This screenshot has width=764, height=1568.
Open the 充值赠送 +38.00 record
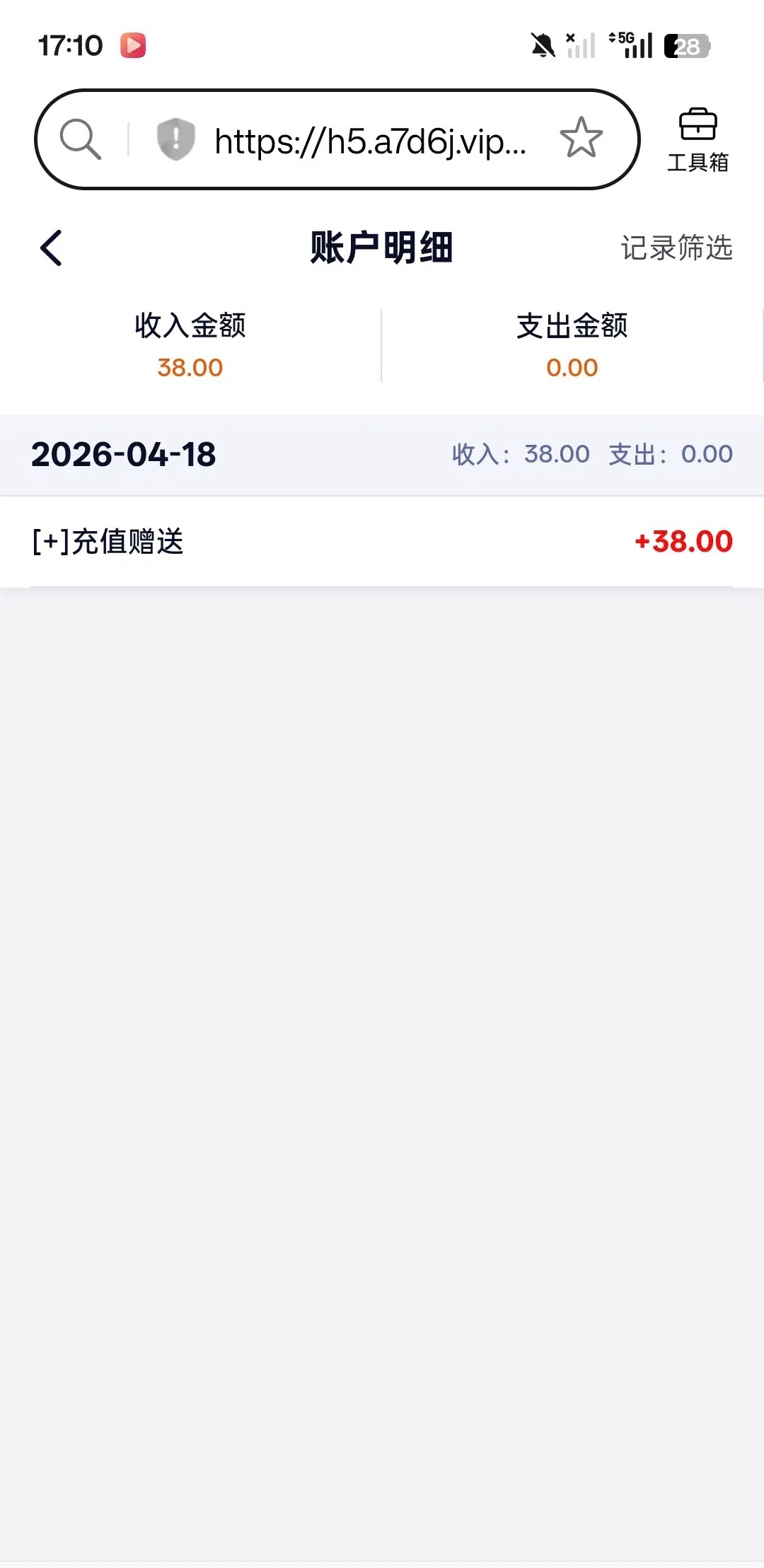pyautogui.click(x=382, y=542)
